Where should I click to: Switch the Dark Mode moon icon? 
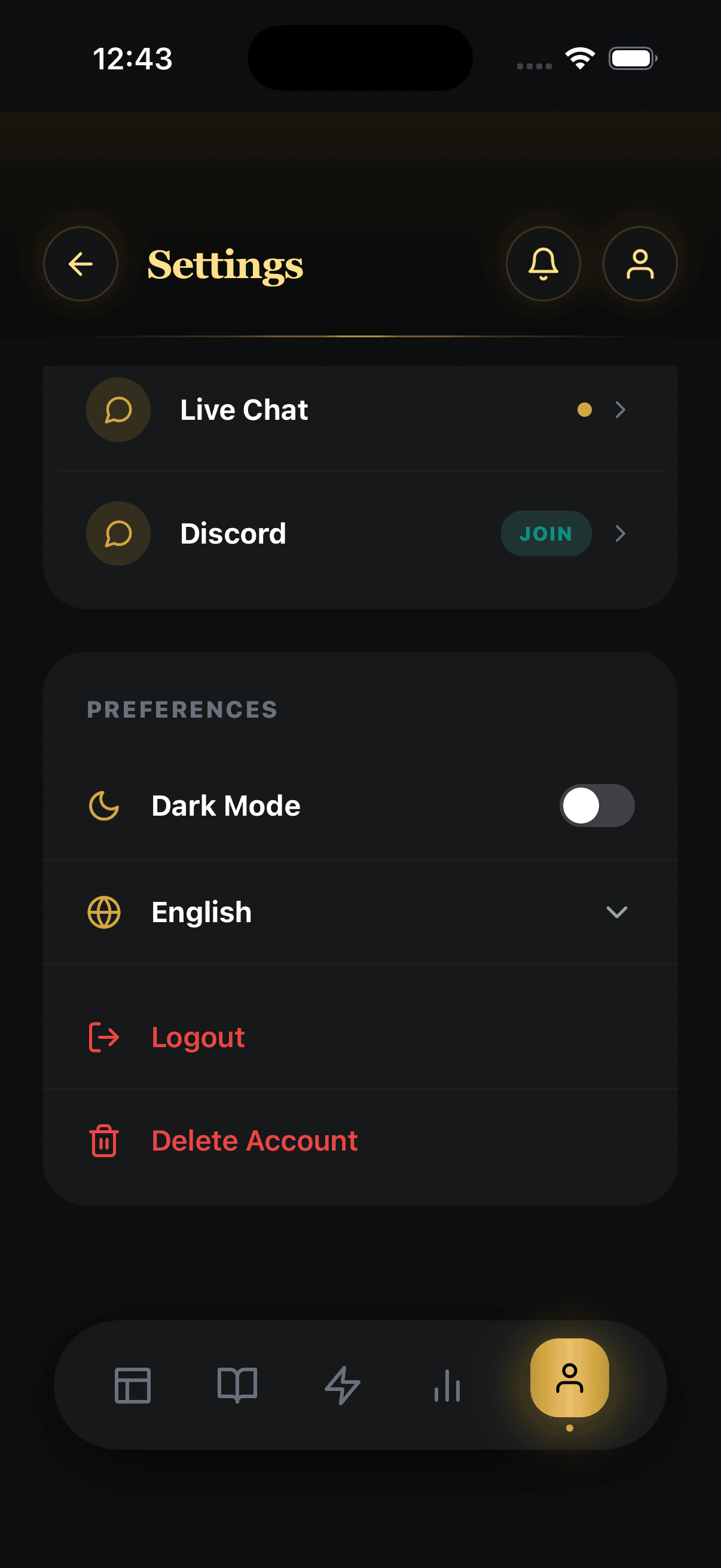click(104, 806)
